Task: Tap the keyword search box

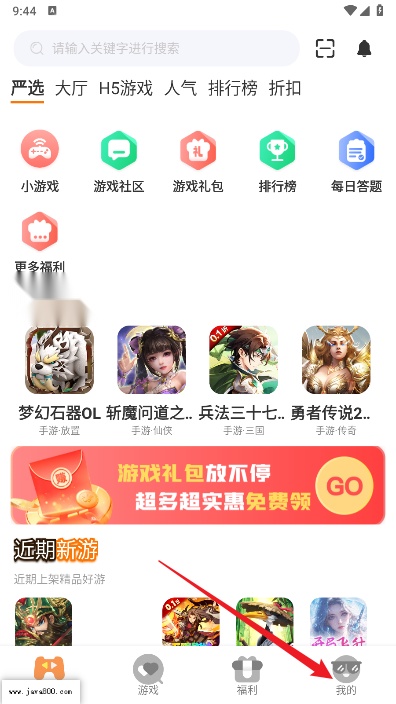Action: [x=156, y=48]
